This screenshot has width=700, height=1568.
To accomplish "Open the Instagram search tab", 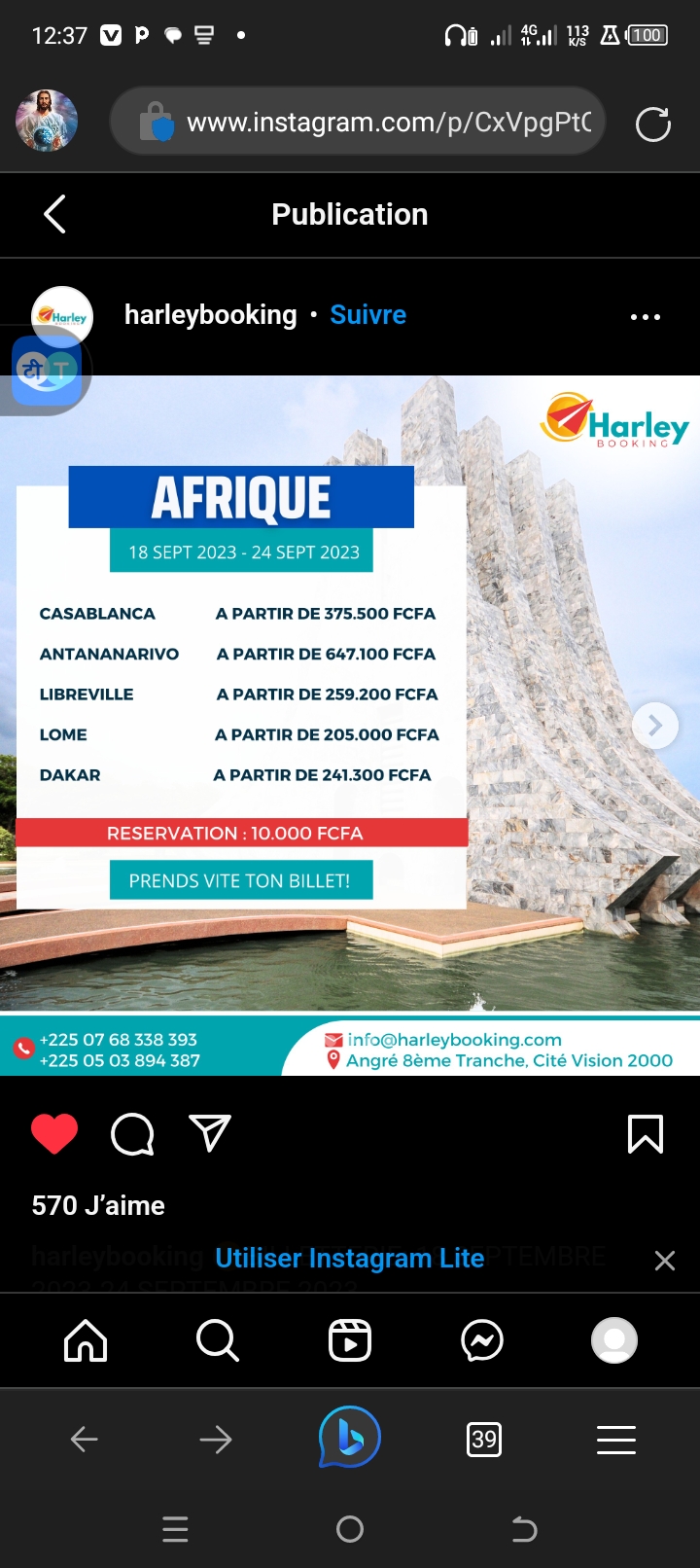I will tap(217, 1340).
